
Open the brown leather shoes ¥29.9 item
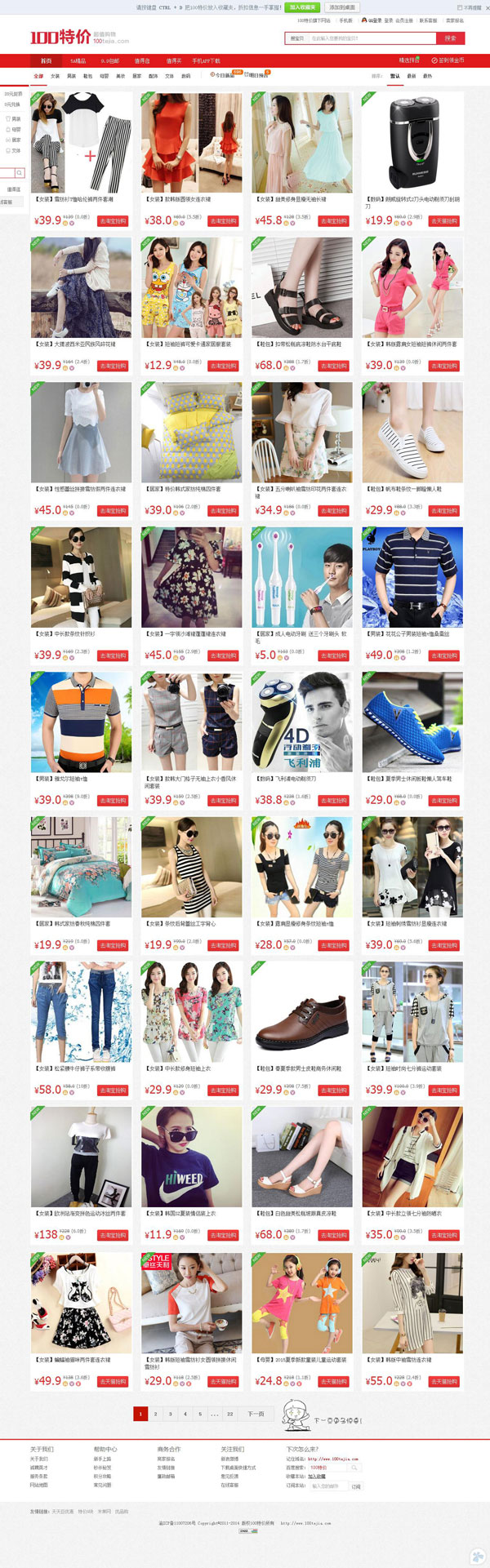[x=301, y=1012]
